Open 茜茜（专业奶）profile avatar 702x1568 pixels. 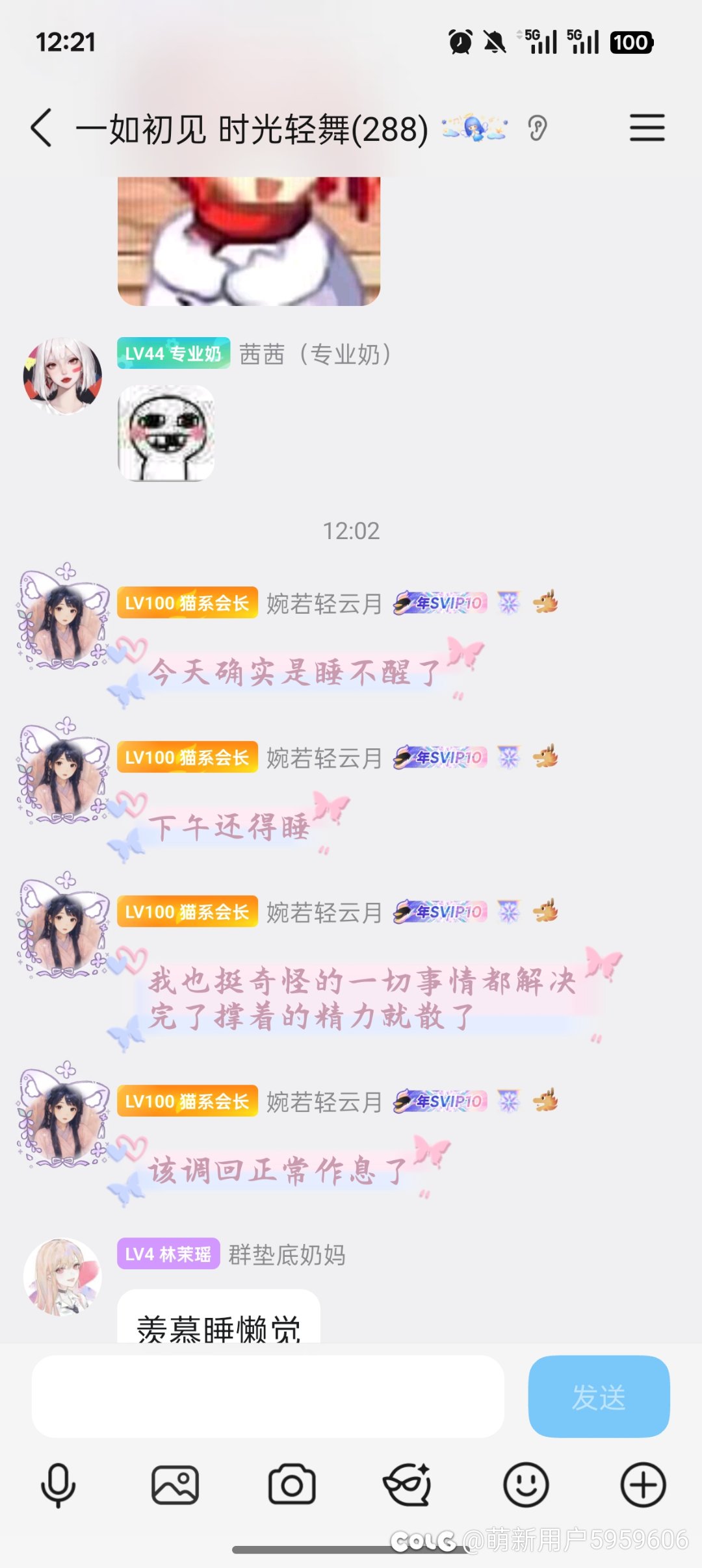tap(62, 375)
